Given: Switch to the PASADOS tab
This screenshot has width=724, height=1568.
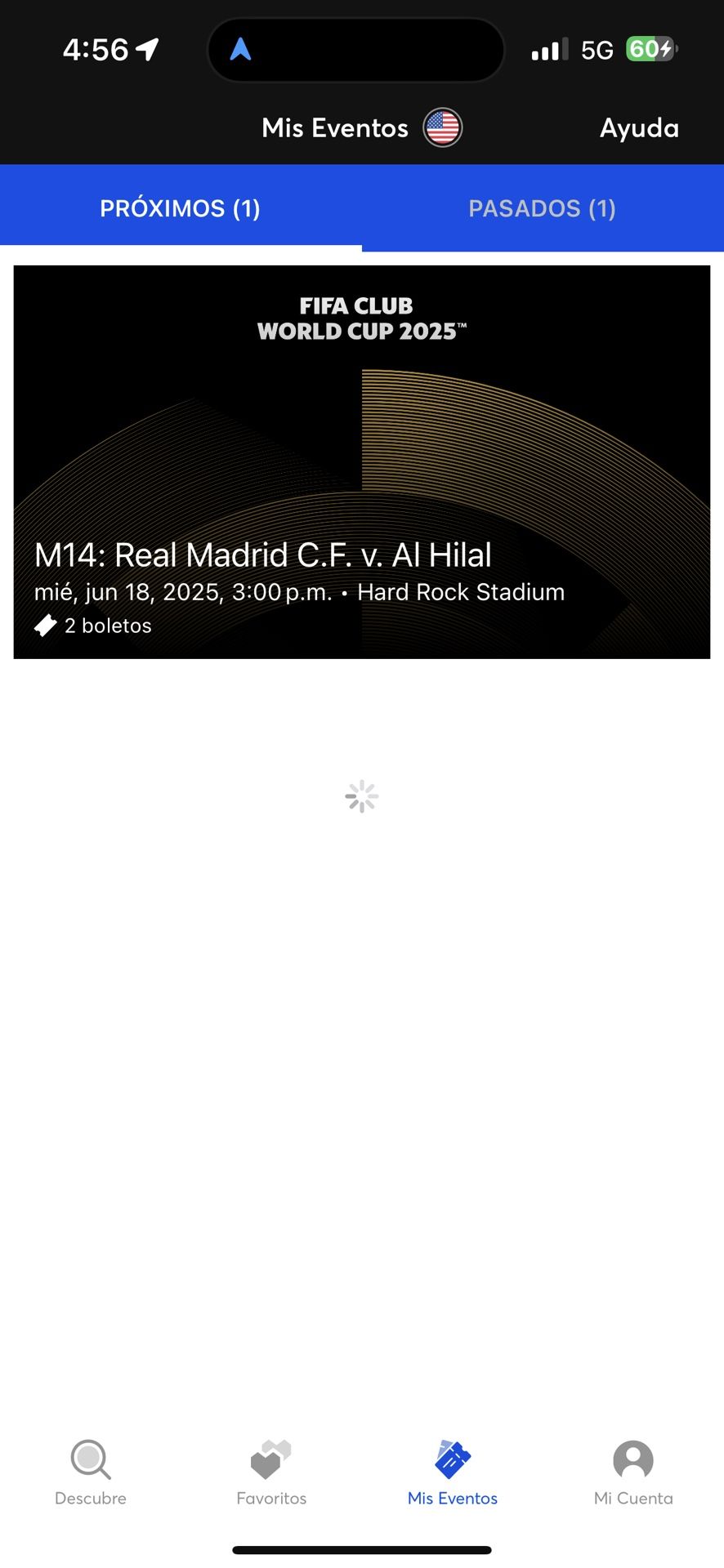Looking at the screenshot, I should pos(542,208).
